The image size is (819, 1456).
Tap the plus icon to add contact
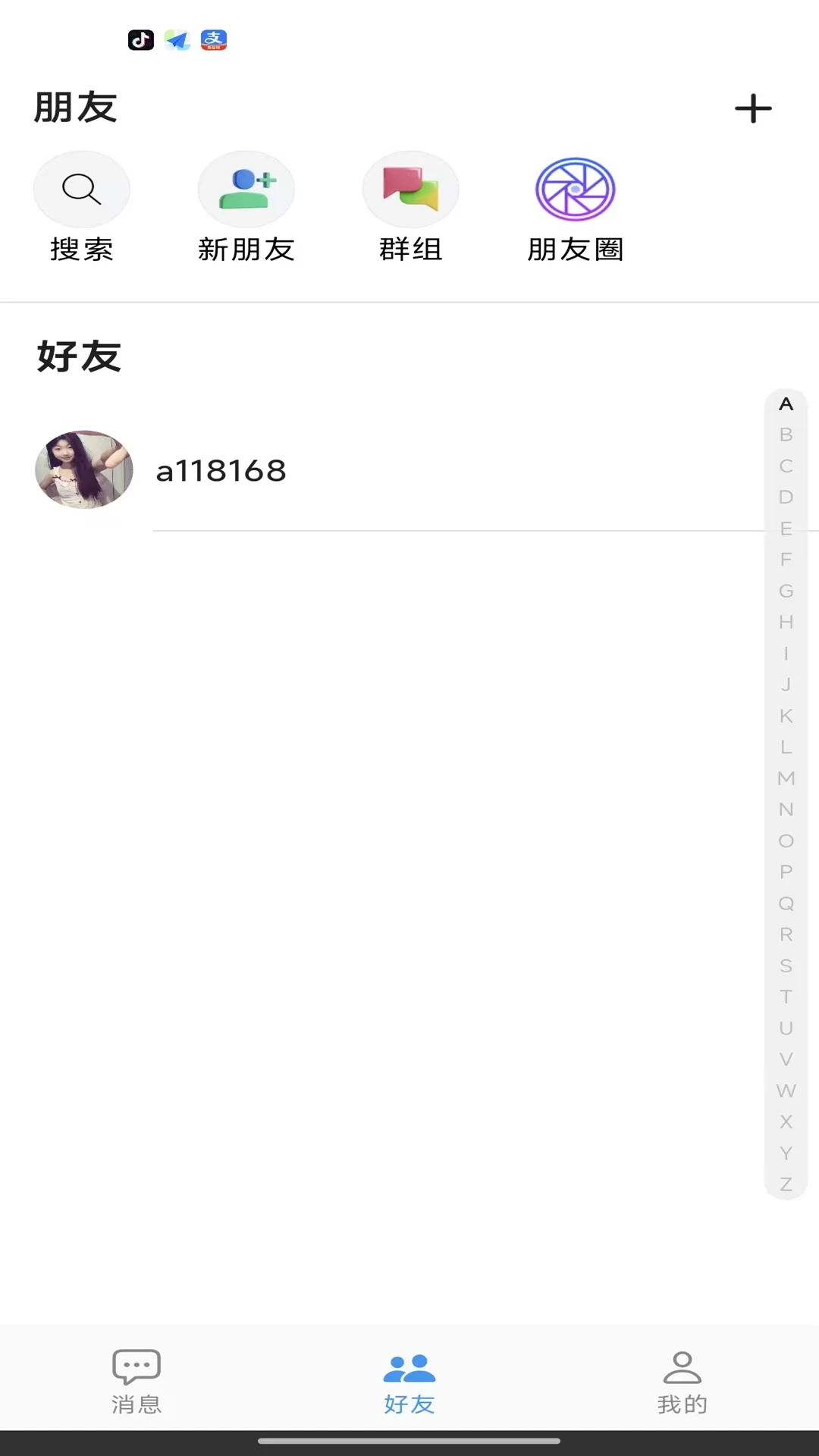753,108
